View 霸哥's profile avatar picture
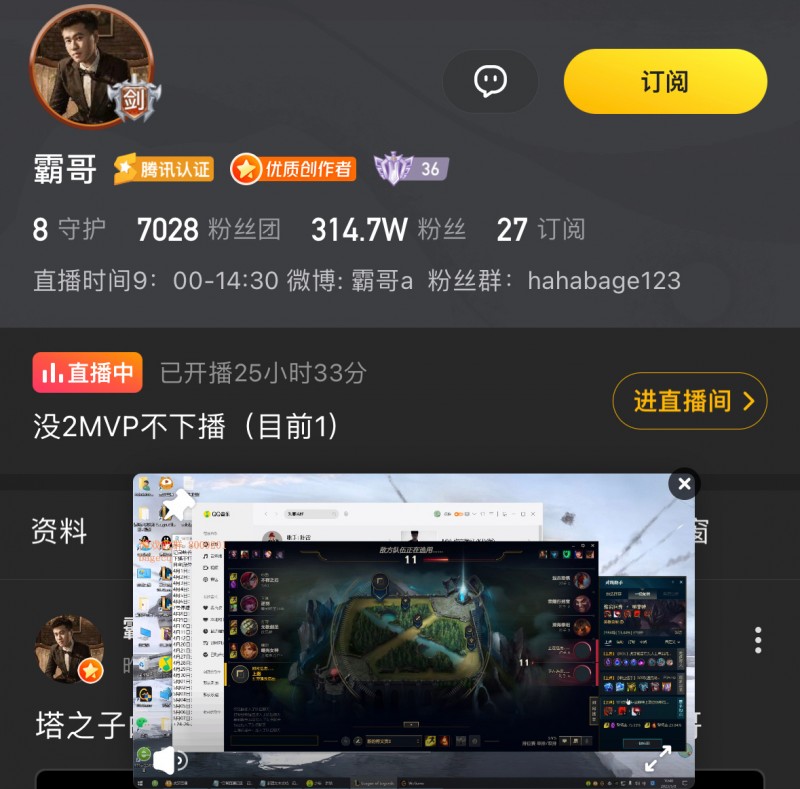The image size is (800, 789). 91,65
